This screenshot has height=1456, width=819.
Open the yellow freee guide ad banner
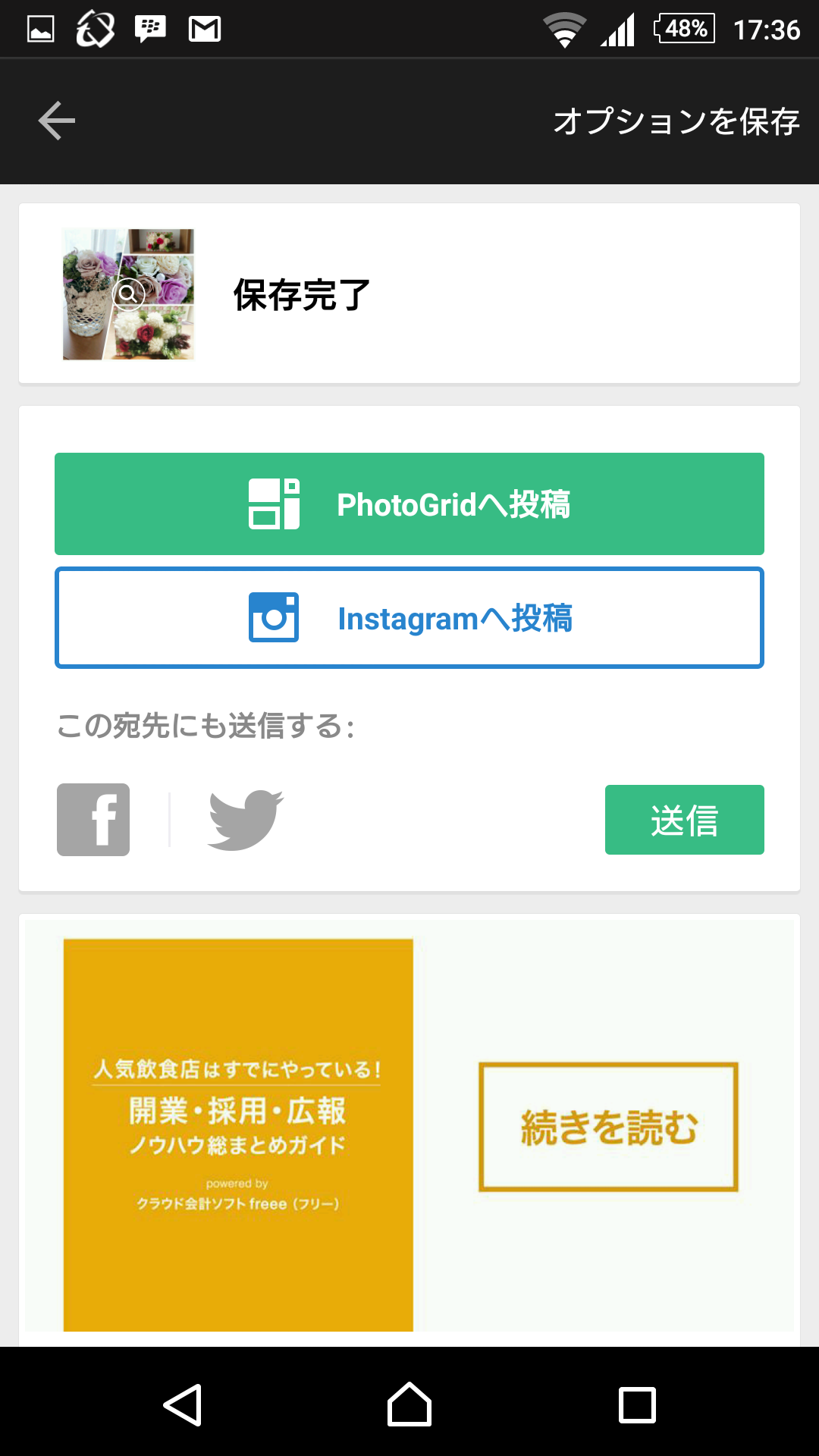coord(238,1134)
